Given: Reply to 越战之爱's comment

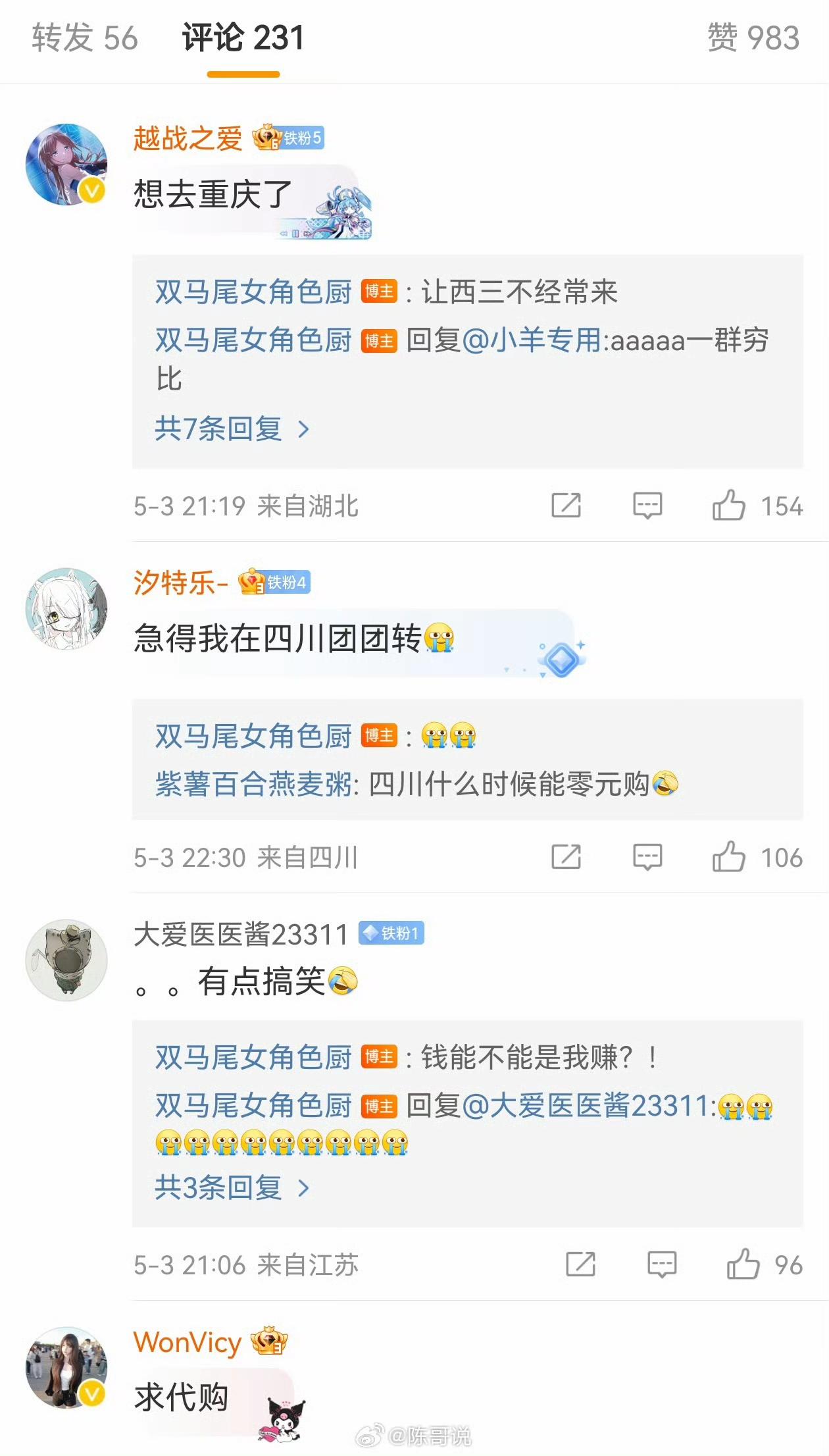Looking at the screenshot, I should tap(647, 506).
